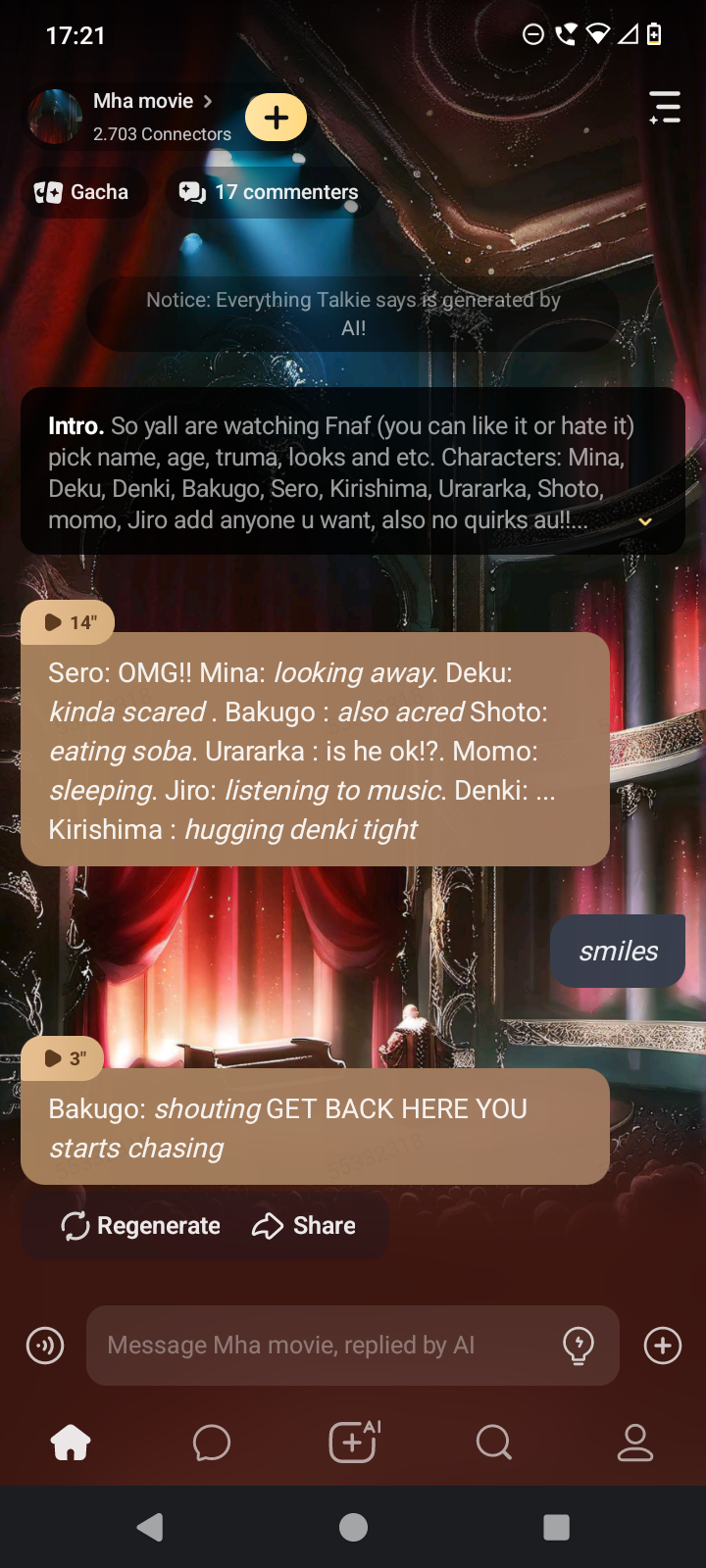View the 17 commenters
This screenshot has height=1568, width=706.
pos(270,192)
